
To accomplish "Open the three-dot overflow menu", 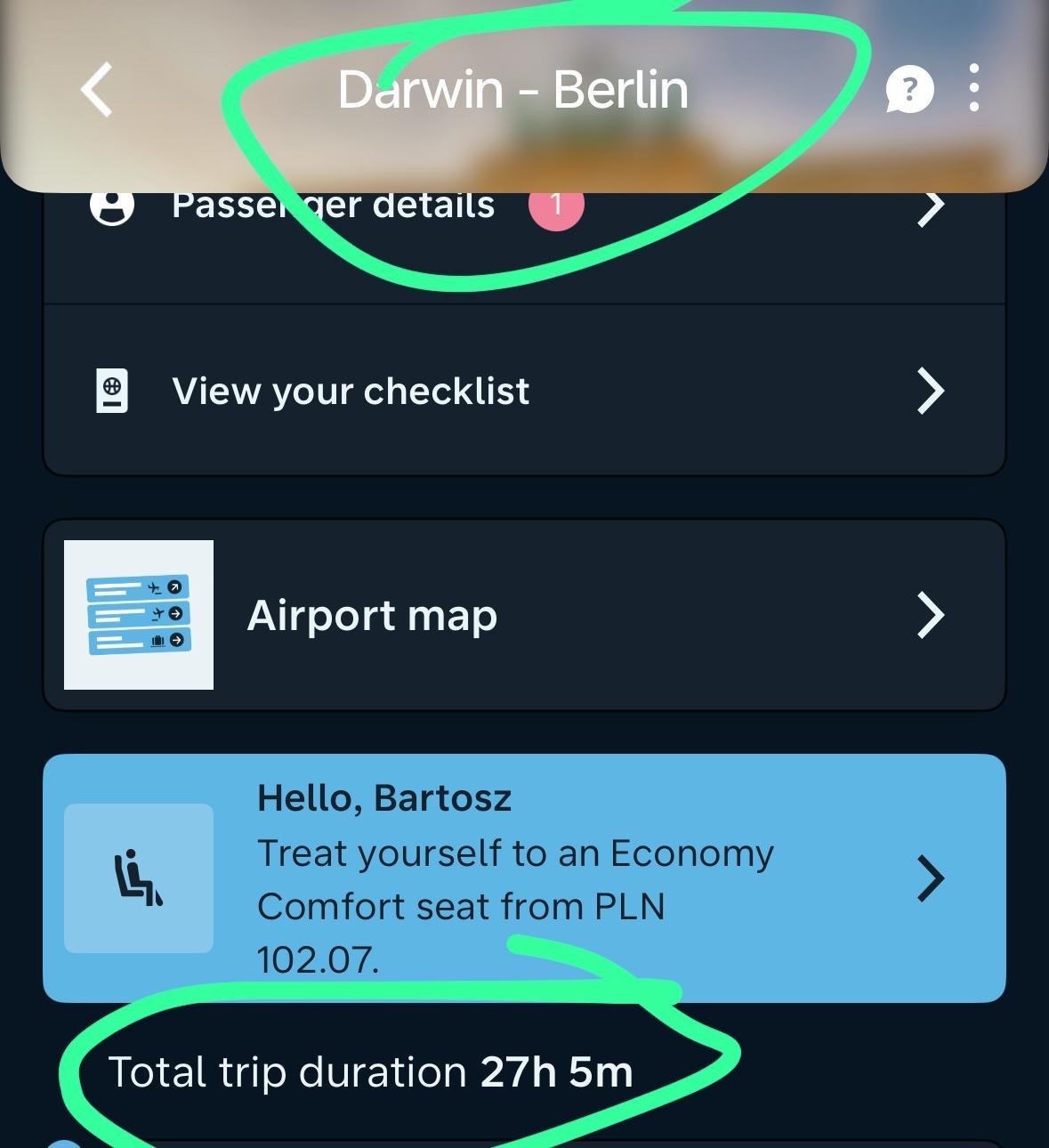I will pos(974,88).
